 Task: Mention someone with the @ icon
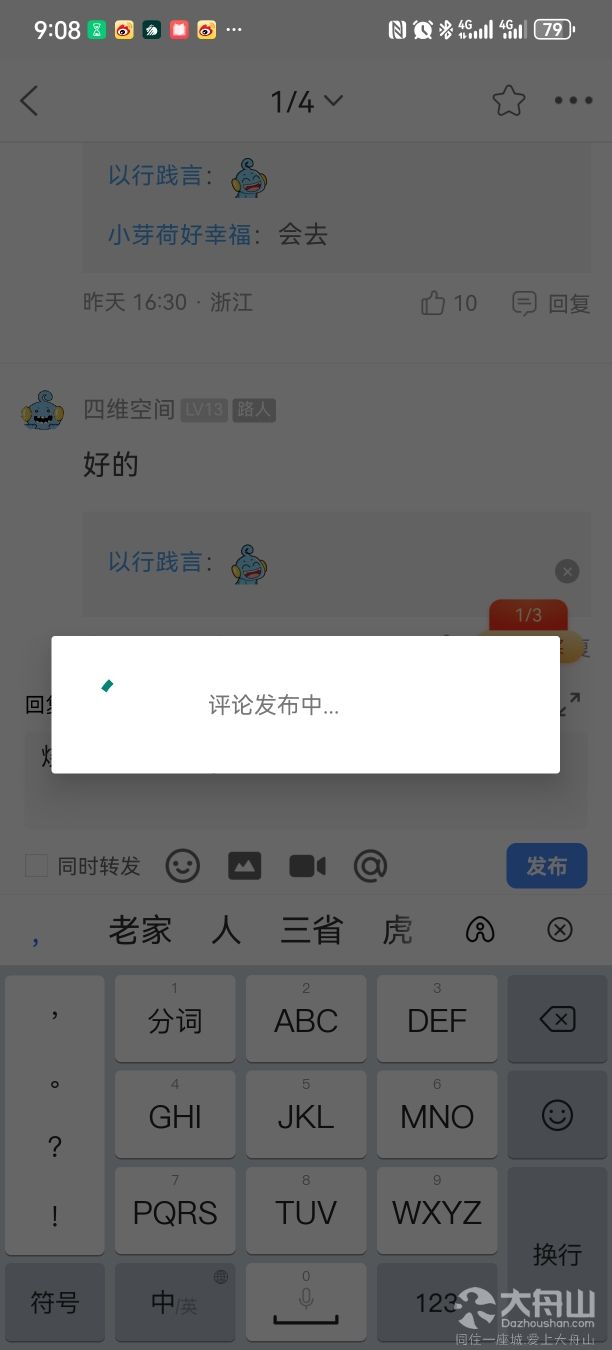coord(370,866)
